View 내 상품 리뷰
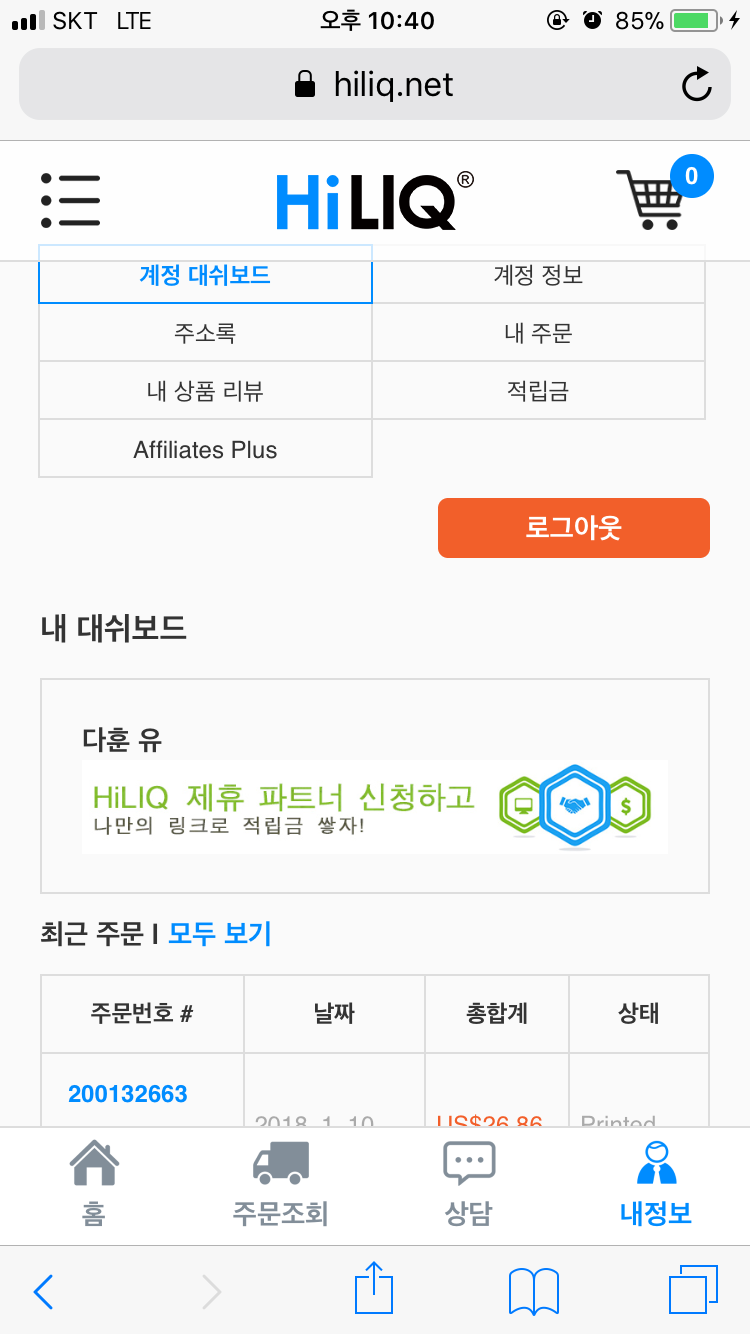The height and width of the screenshot is (1334, 750). pos(205,391)
